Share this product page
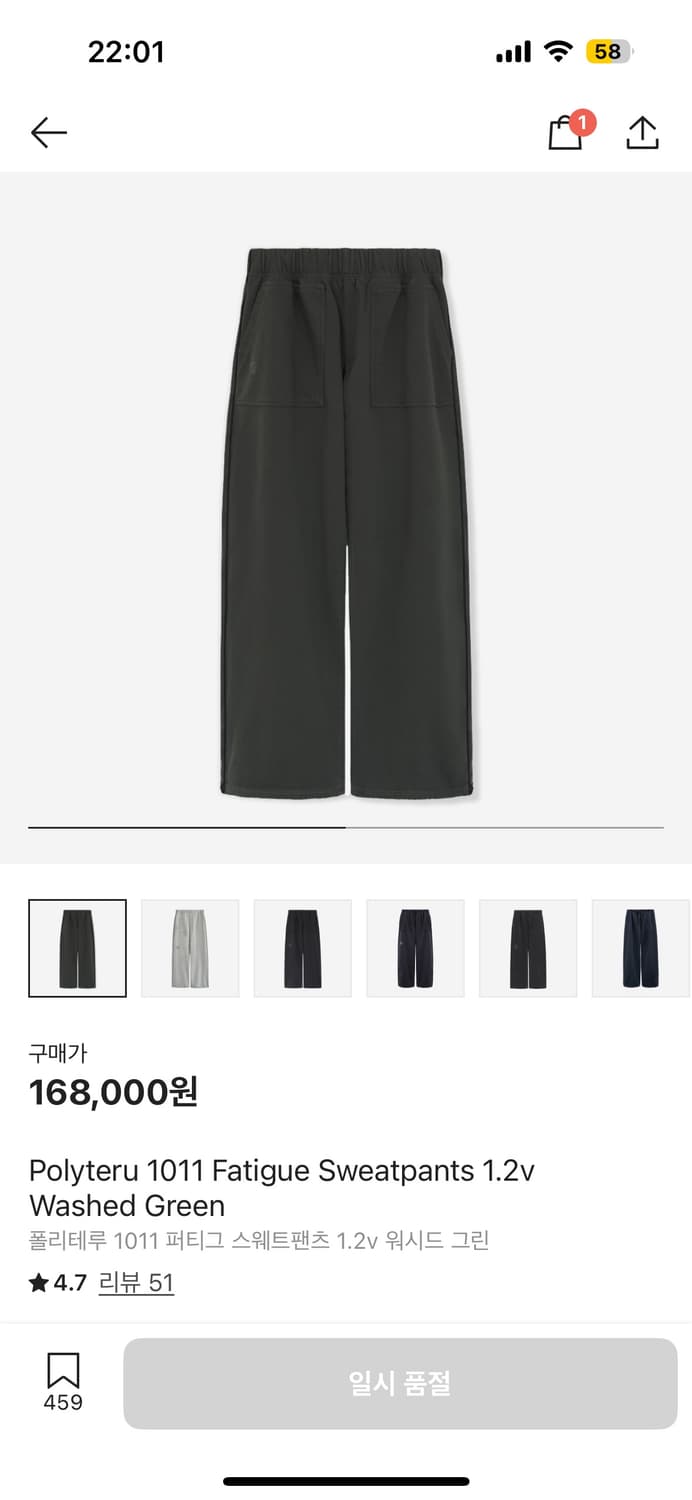This screenshot has width=692, height=1500. pos(642,133)
